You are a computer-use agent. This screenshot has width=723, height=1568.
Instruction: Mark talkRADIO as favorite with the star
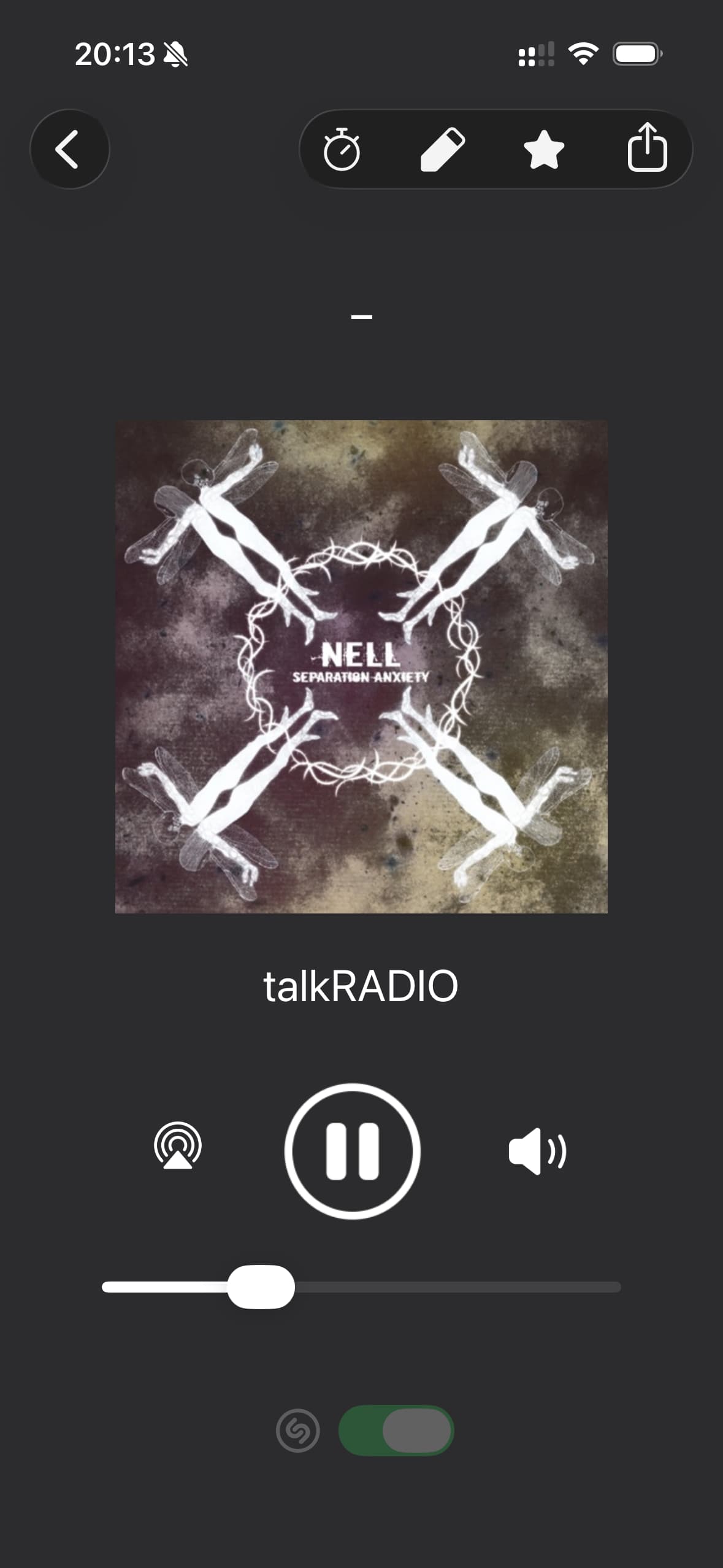[x=544, y=149]
